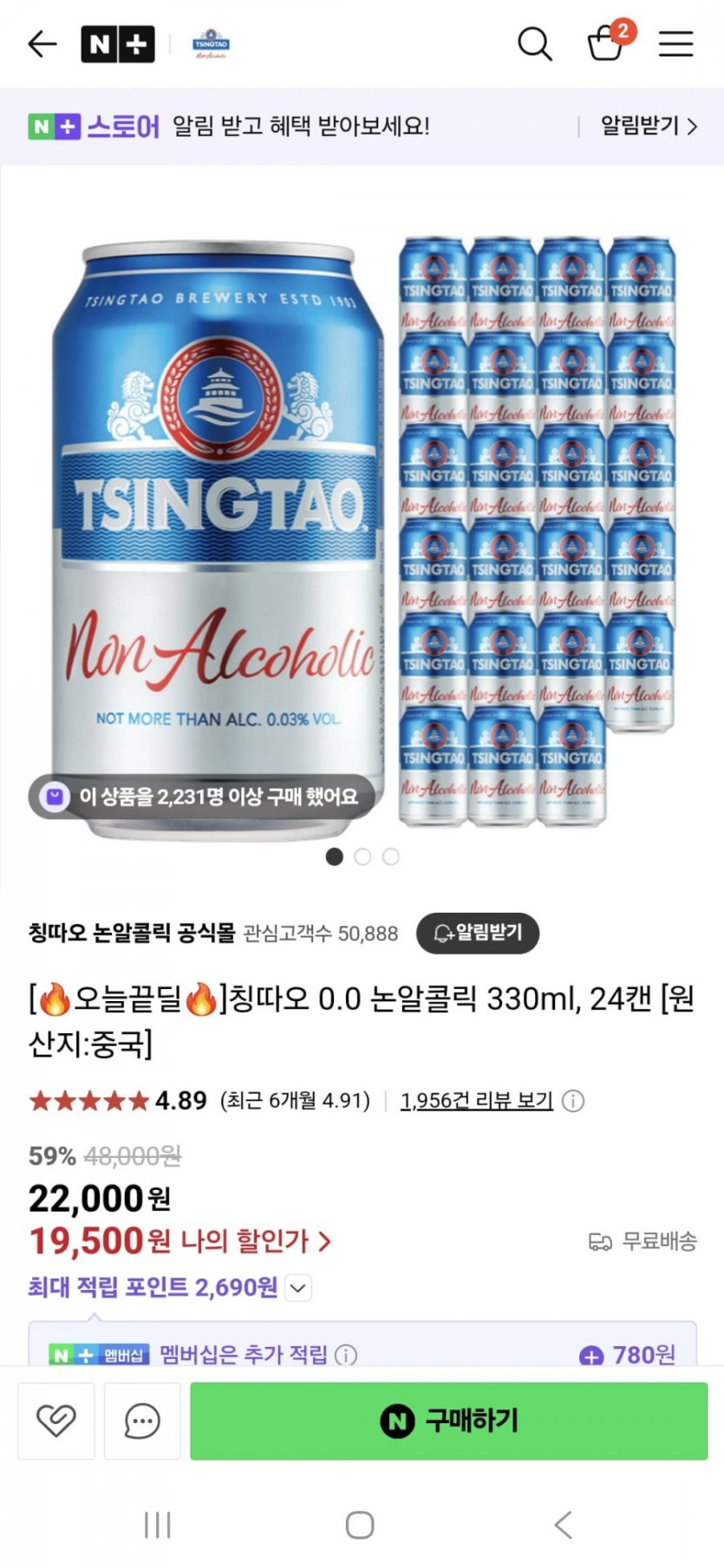Image resolution: width=724 pixels, height=1568 pixels.
Task: Add this product to wishlist
Action: click(56, 1421)
